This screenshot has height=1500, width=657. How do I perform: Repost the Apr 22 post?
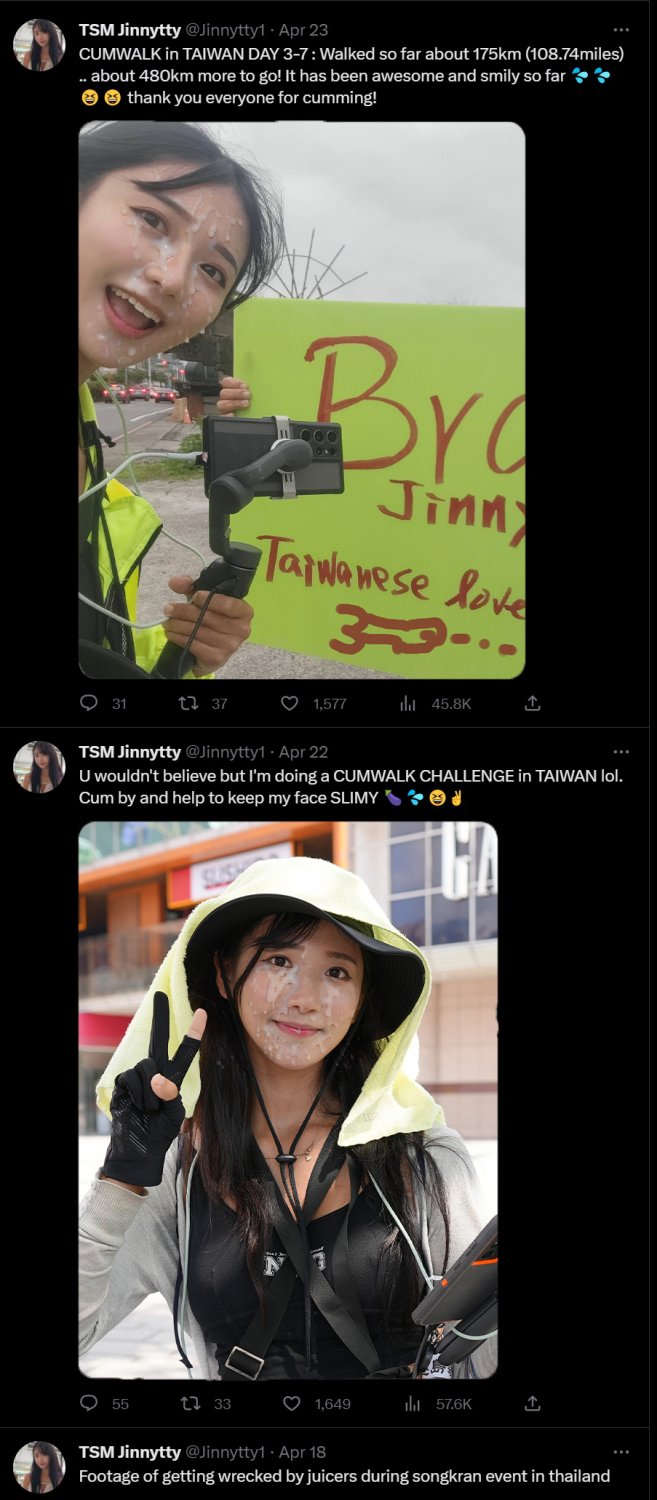pos(189,1403)
